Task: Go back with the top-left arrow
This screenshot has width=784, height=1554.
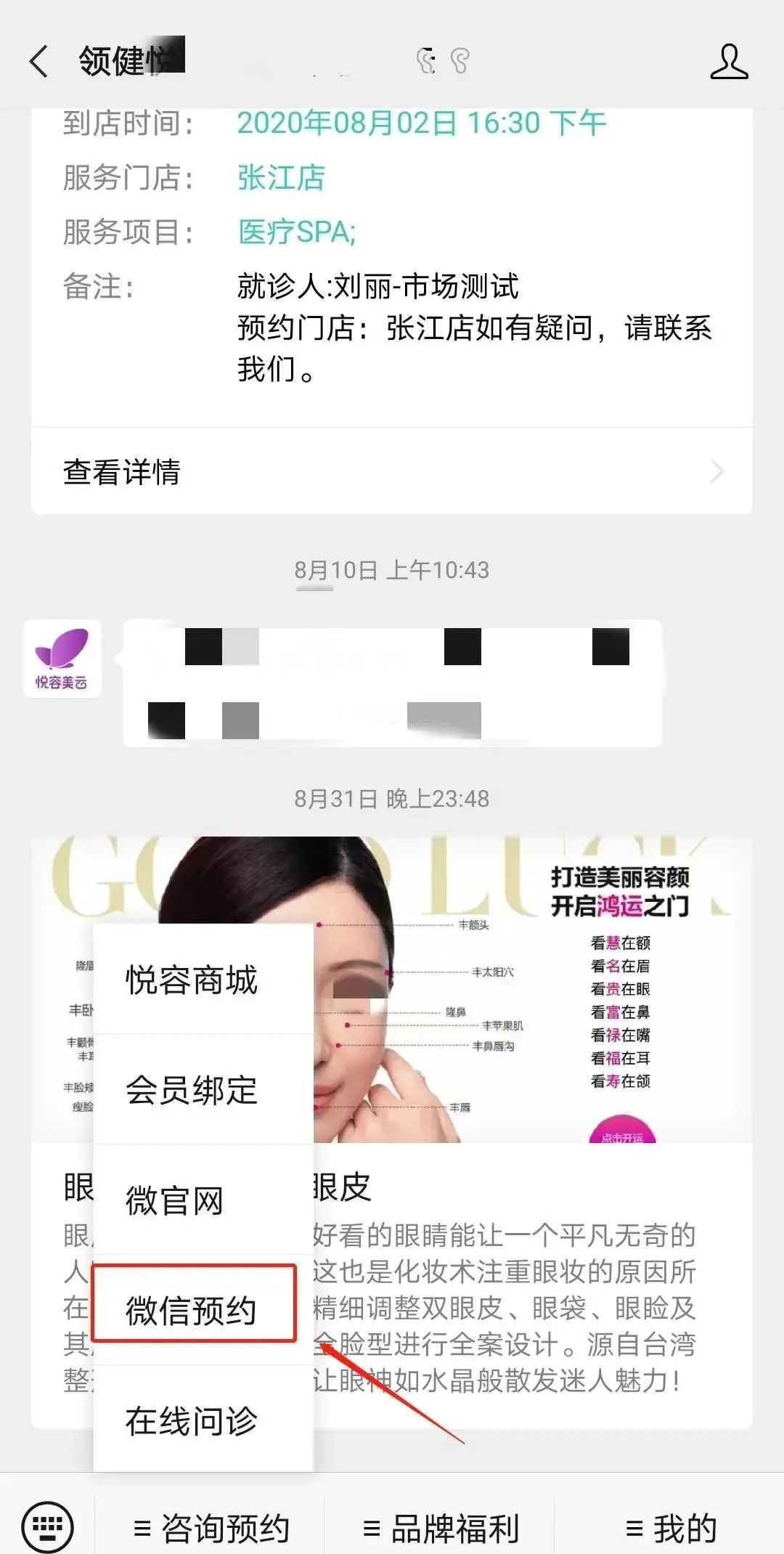Action: pyautogui.click(x=39, y=61)
